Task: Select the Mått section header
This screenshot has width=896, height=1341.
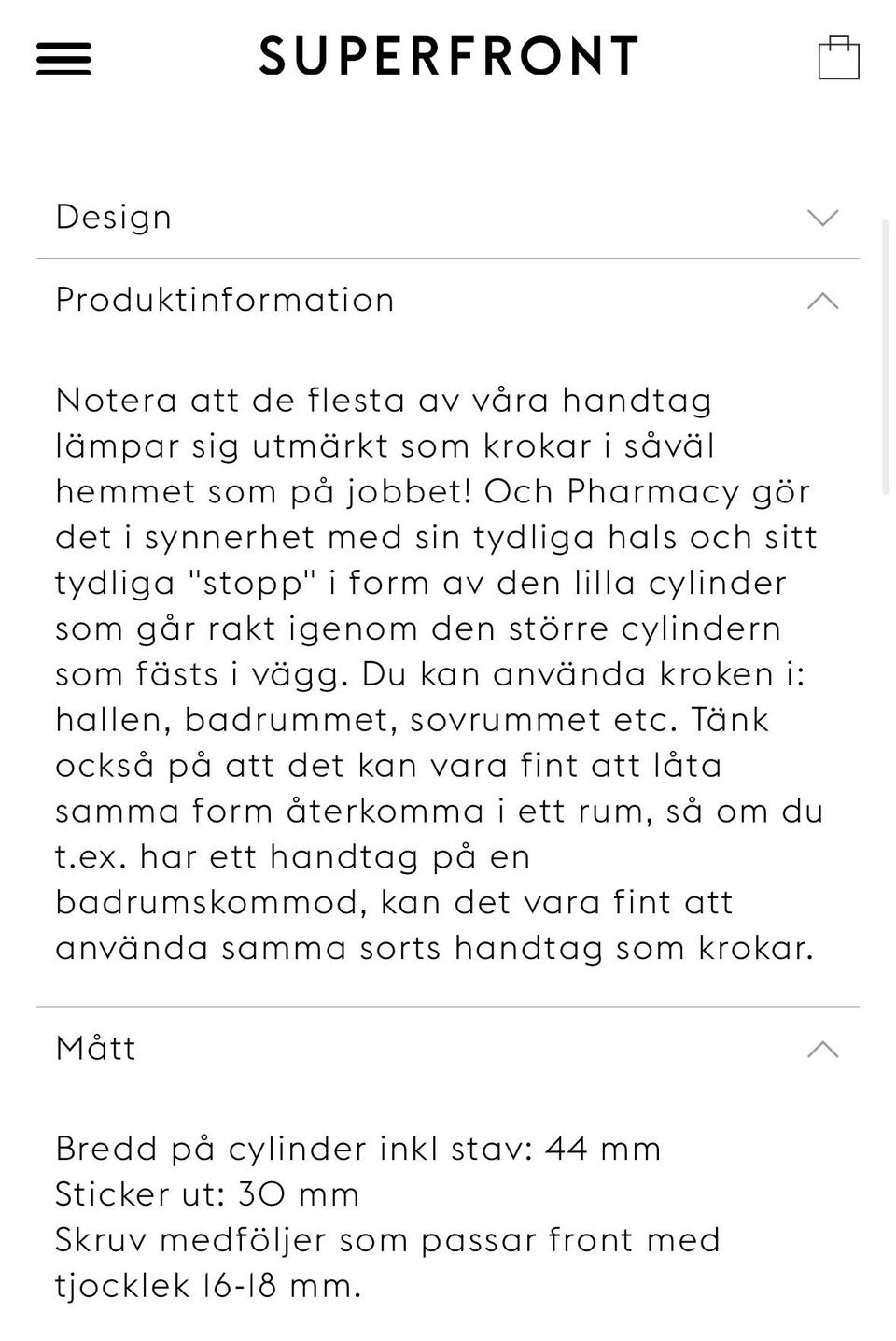Action: point(95,1048)
